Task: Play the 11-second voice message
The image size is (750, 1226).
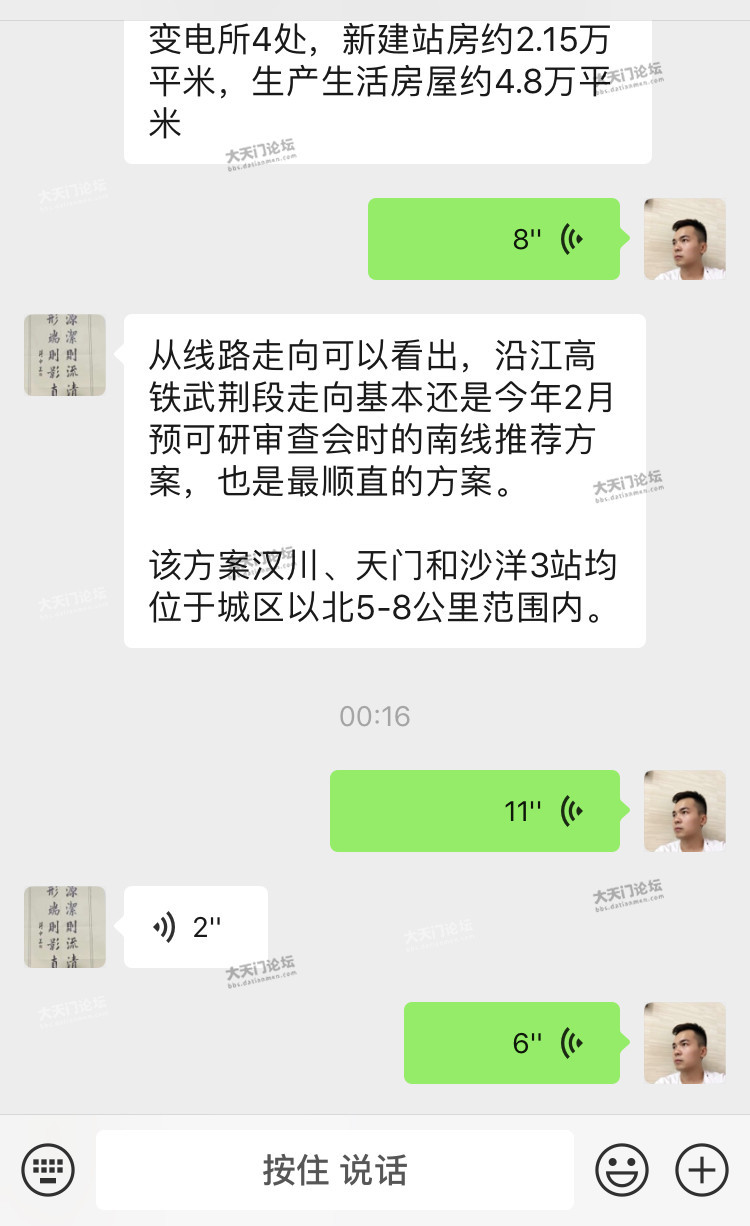Action: 475,811
